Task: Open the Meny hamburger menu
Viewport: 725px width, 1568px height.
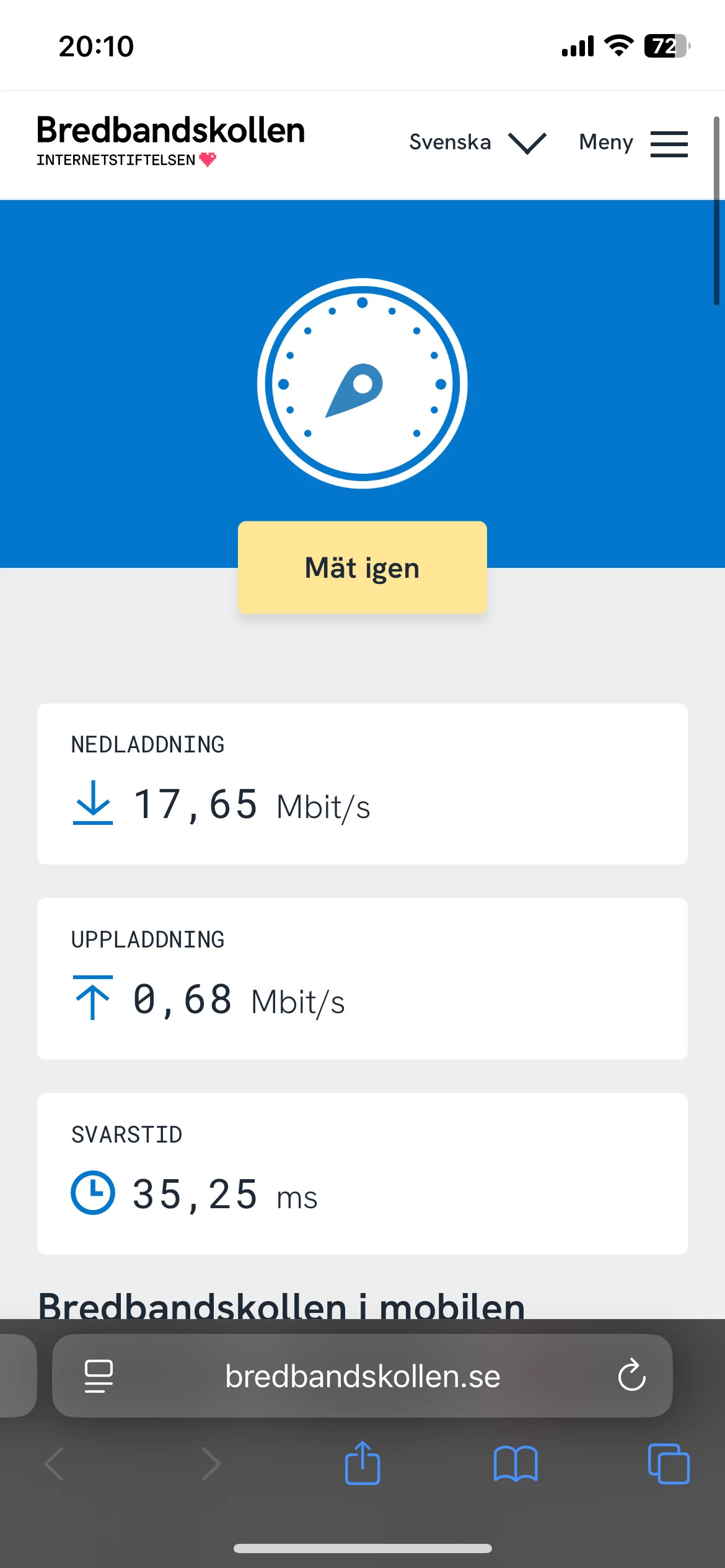Action: point(633,143)
